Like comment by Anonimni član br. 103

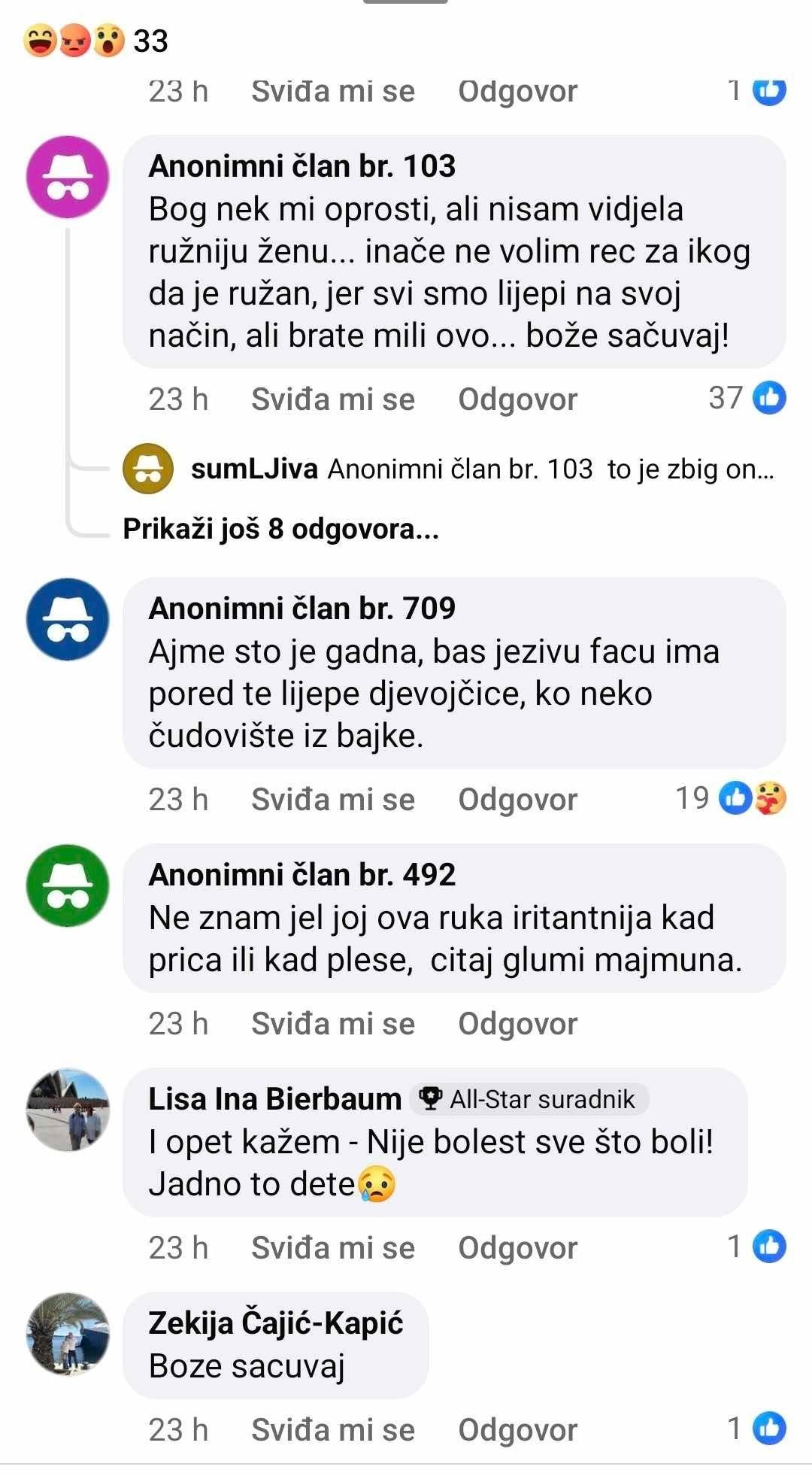332,399
